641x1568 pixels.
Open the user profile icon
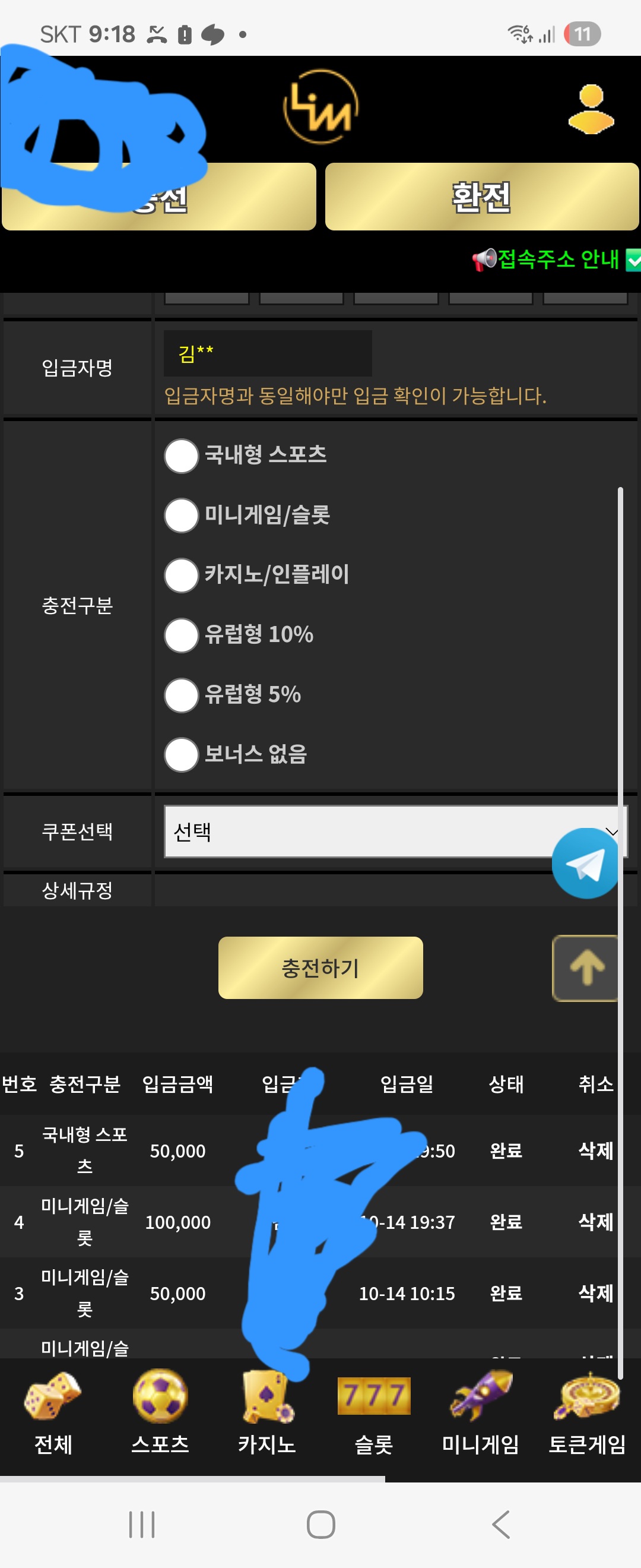[x=591, y=109]
